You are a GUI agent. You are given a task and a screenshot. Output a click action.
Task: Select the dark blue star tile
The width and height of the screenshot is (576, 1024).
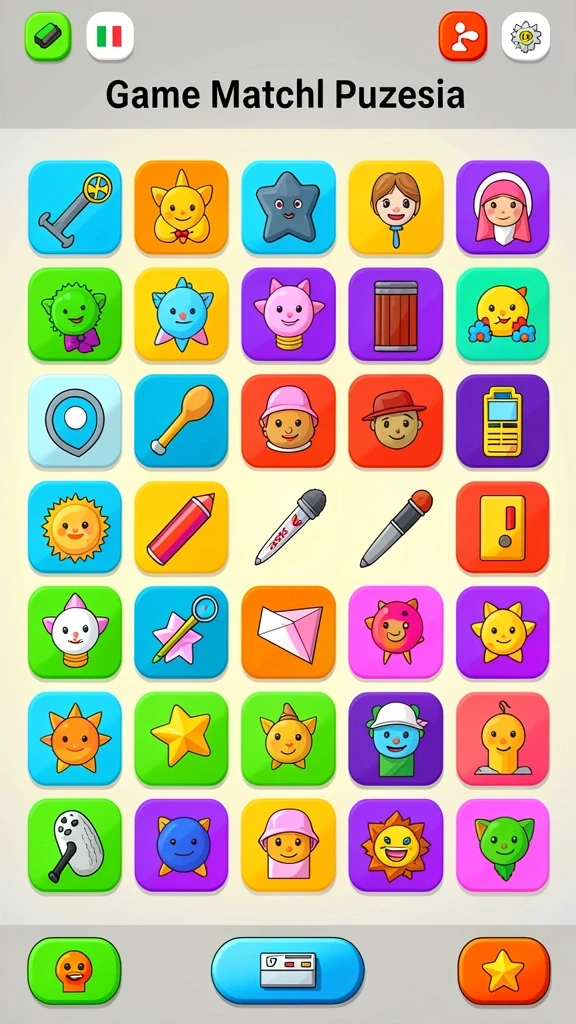288,207
